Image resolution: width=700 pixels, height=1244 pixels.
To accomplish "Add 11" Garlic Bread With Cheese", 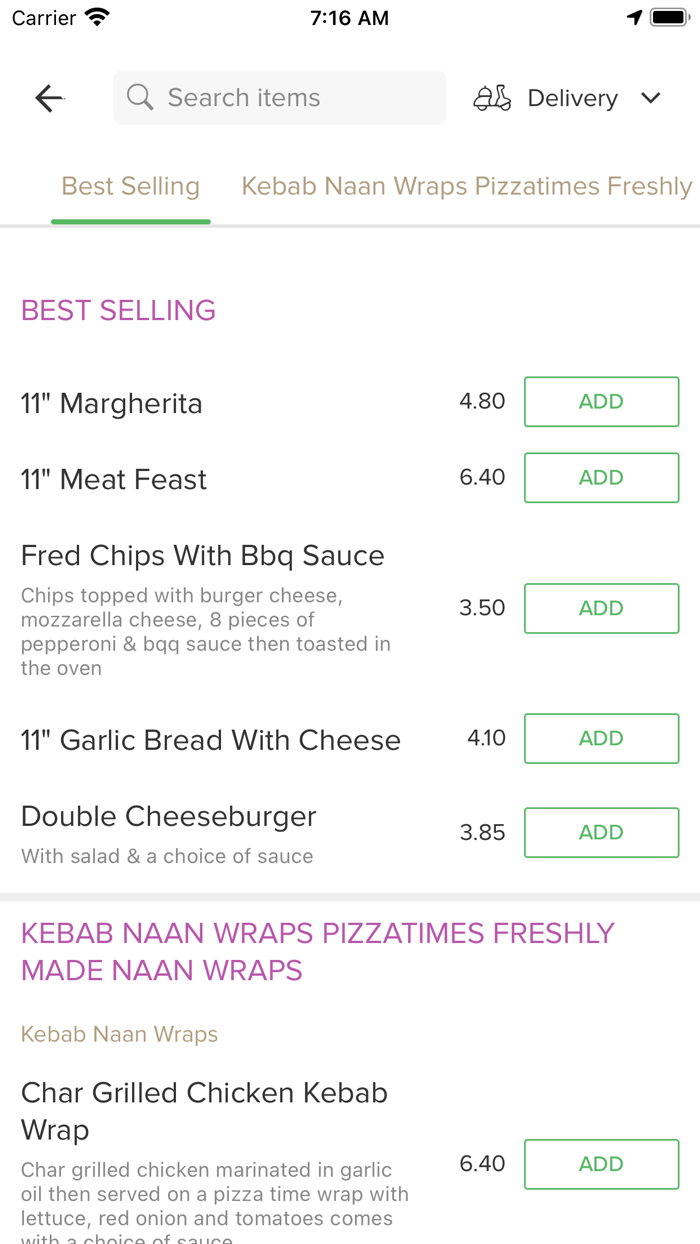I will (601, 739).
